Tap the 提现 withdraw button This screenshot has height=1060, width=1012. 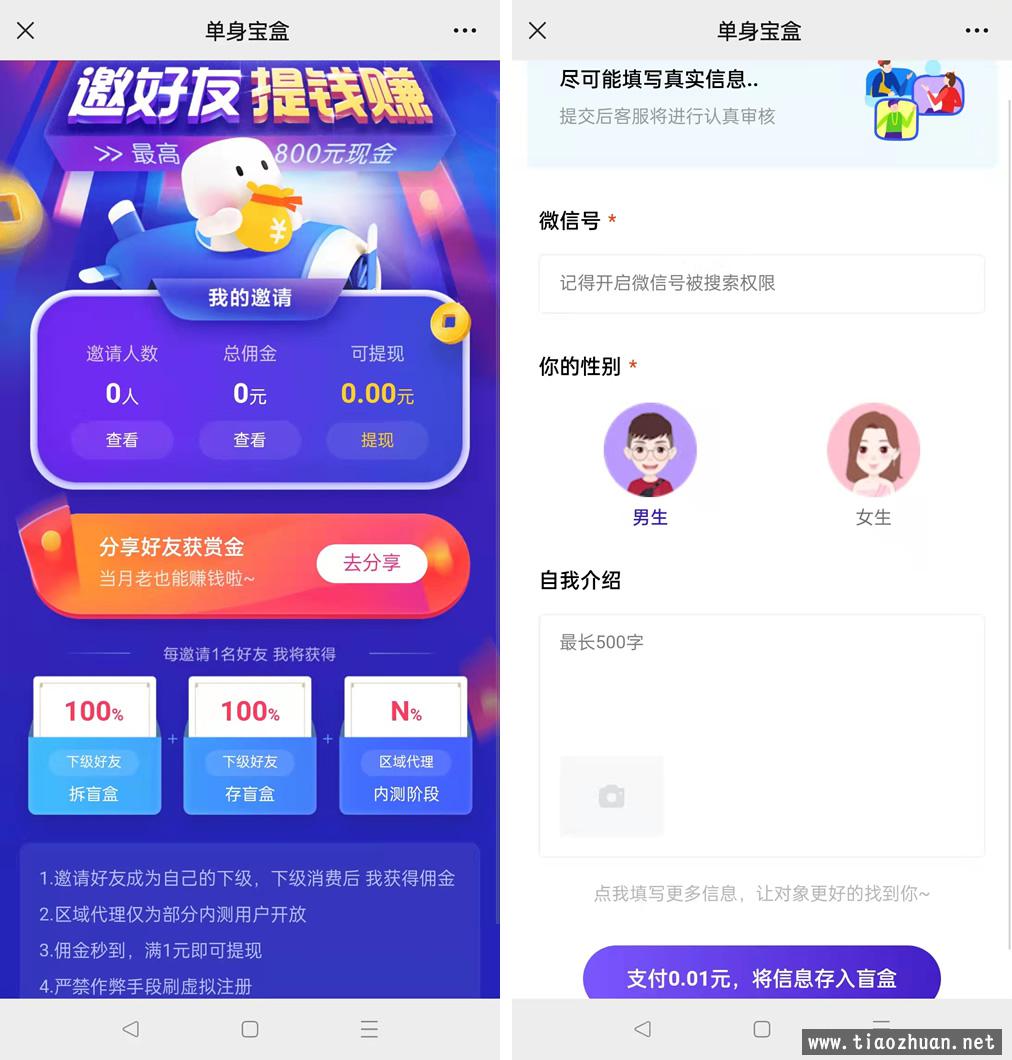coord(377,440)
